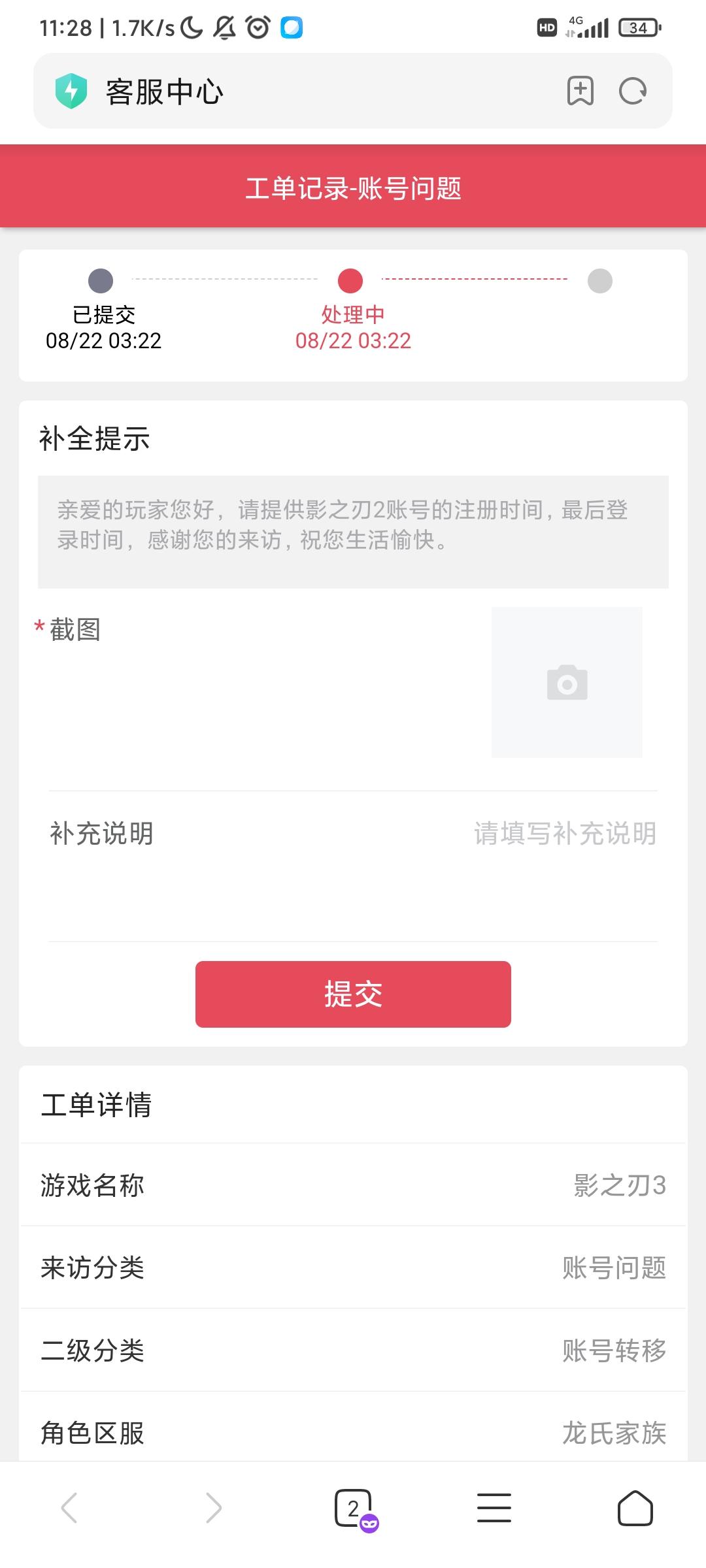
Task: Upload a screenshot via the camera box
Action: point(567,683)
